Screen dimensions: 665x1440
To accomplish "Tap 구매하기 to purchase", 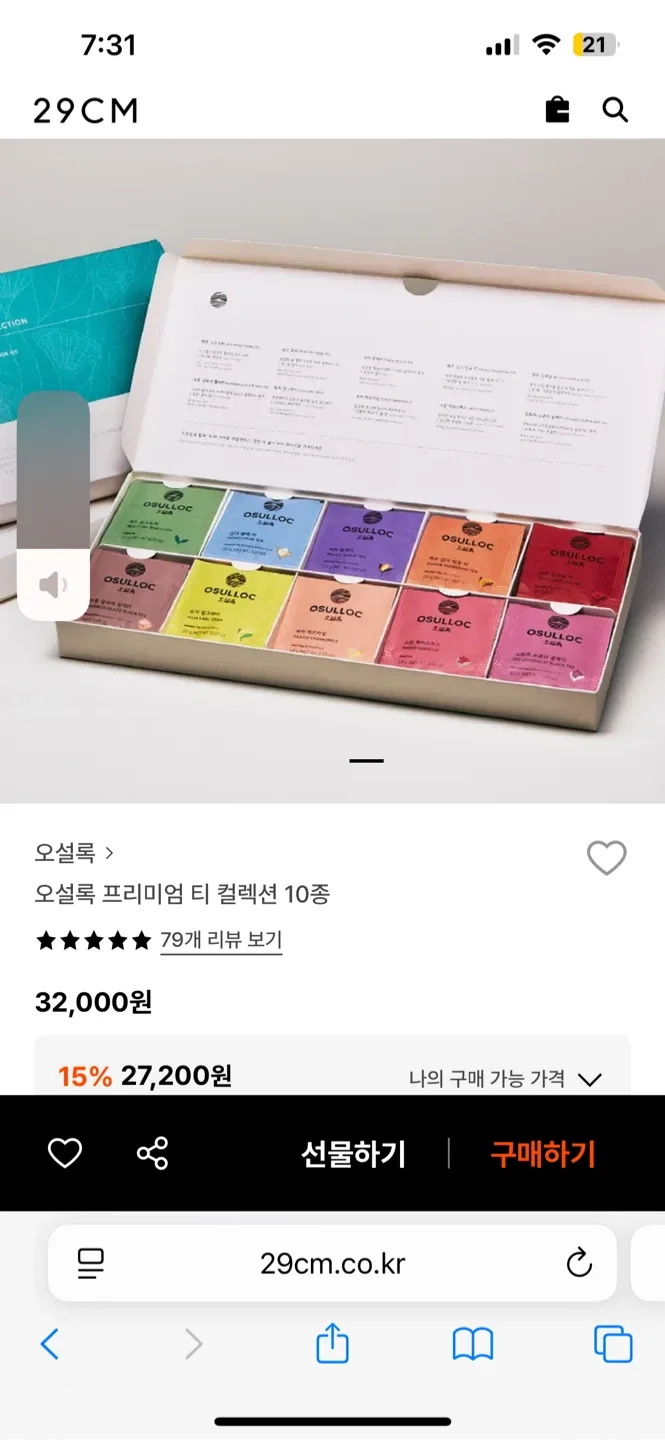I will pyautogui.click(x=543, y=1154).
